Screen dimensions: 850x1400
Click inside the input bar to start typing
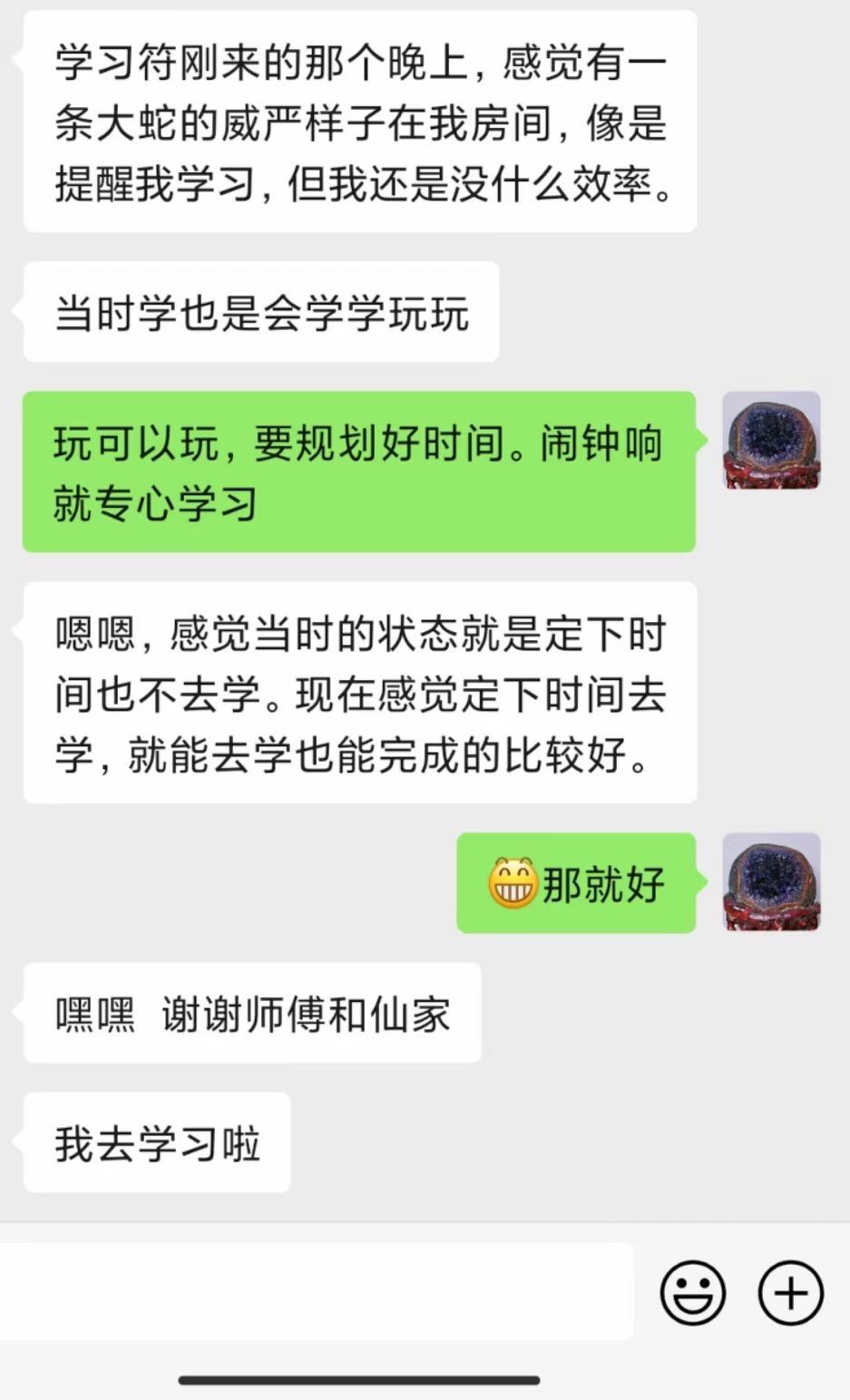318,1292
